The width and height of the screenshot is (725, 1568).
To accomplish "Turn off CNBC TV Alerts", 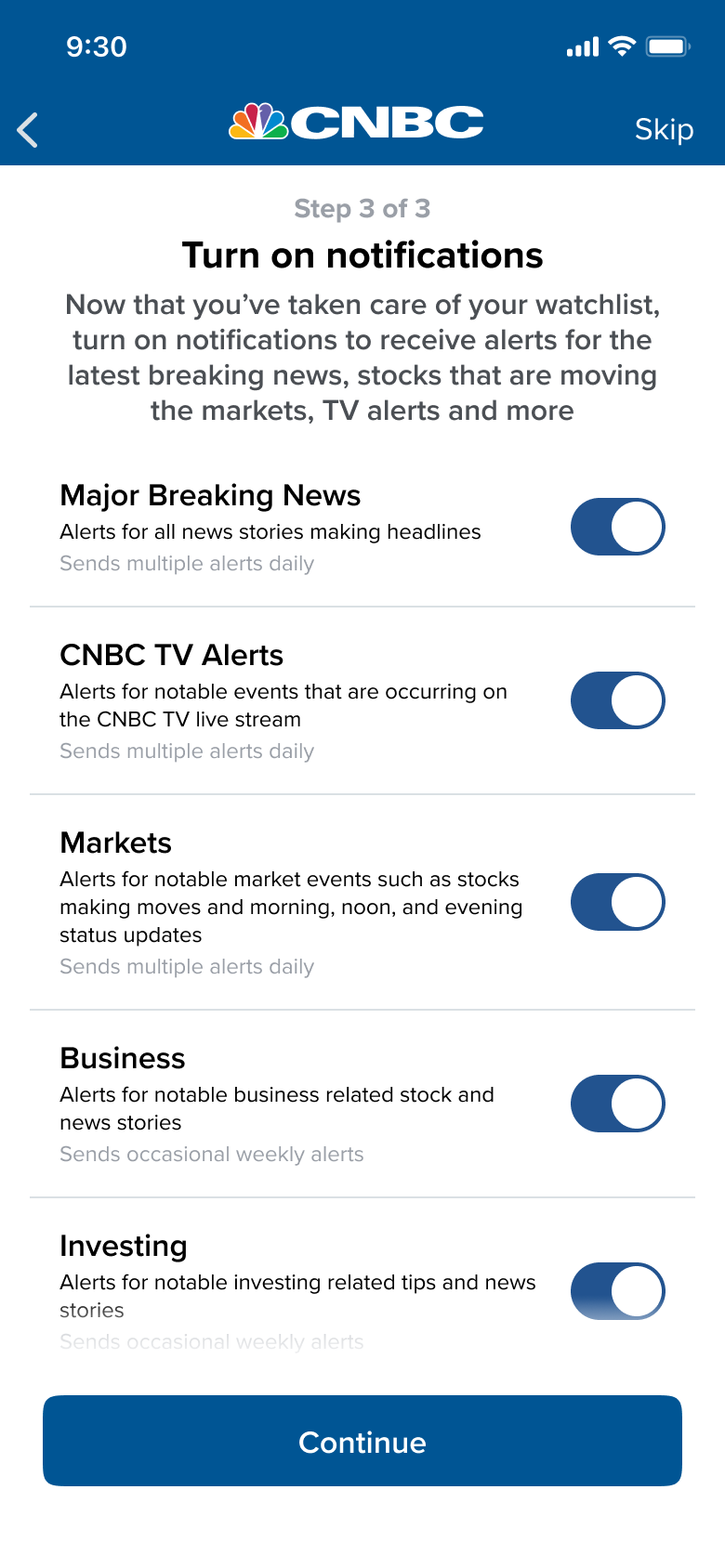I will [x=617, y=700].
